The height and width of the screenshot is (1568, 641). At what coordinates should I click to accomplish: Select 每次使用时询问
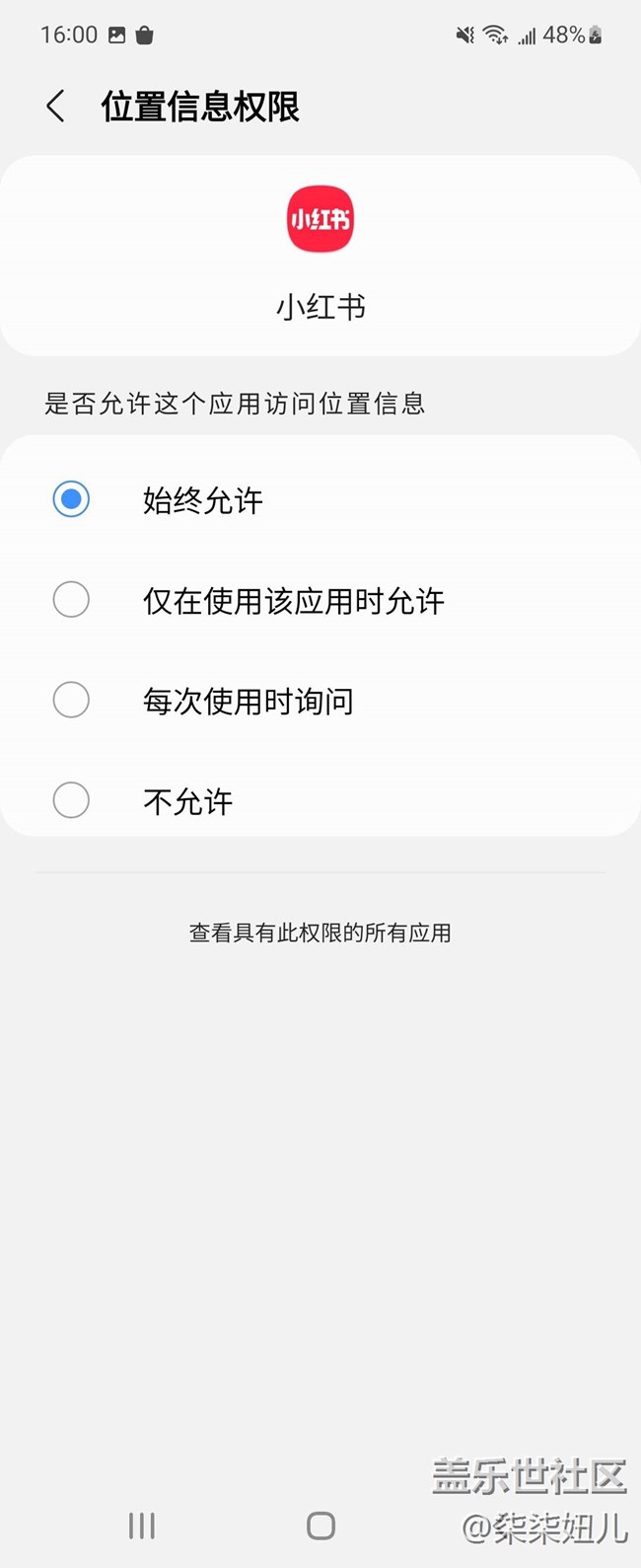coord(71,701)
